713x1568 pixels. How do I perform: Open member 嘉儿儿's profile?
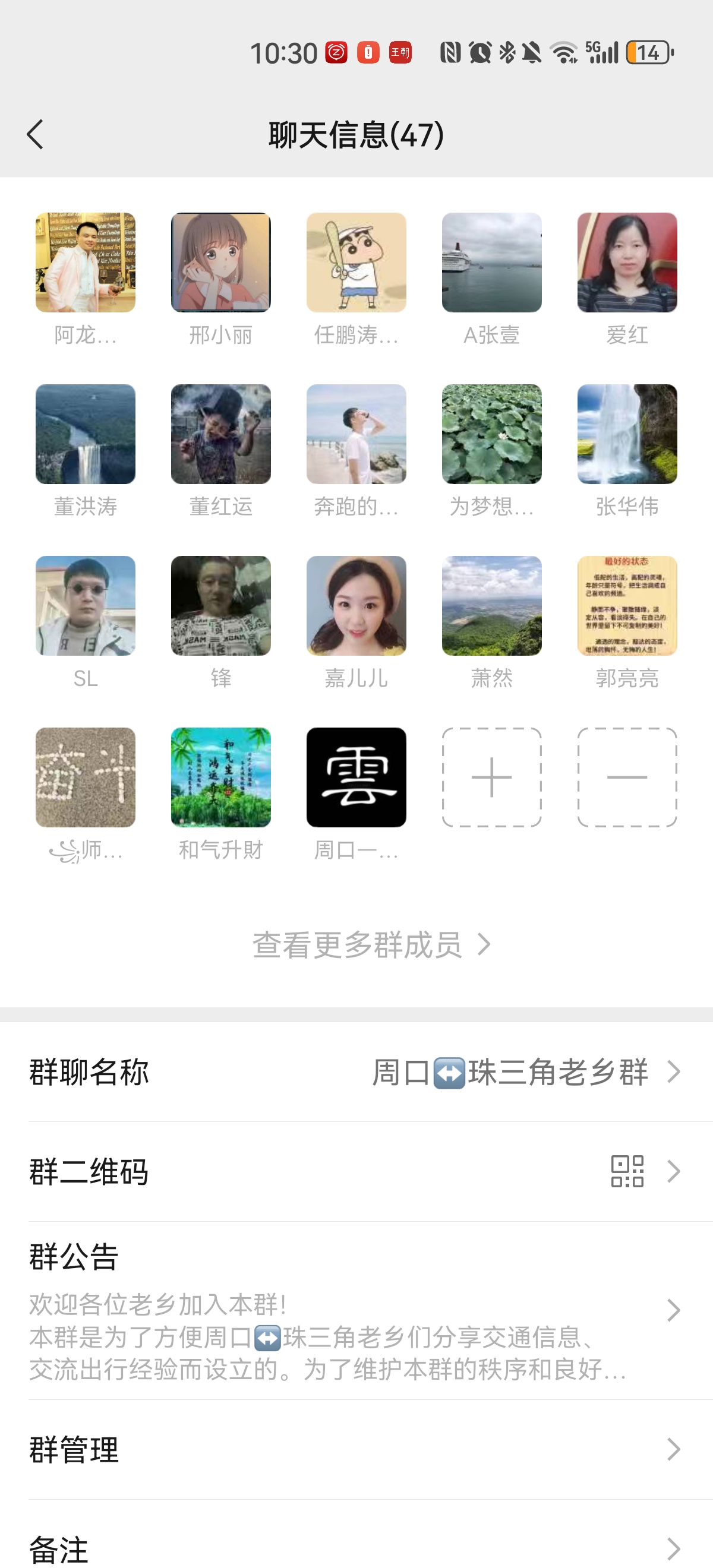(x=356, y=606)
